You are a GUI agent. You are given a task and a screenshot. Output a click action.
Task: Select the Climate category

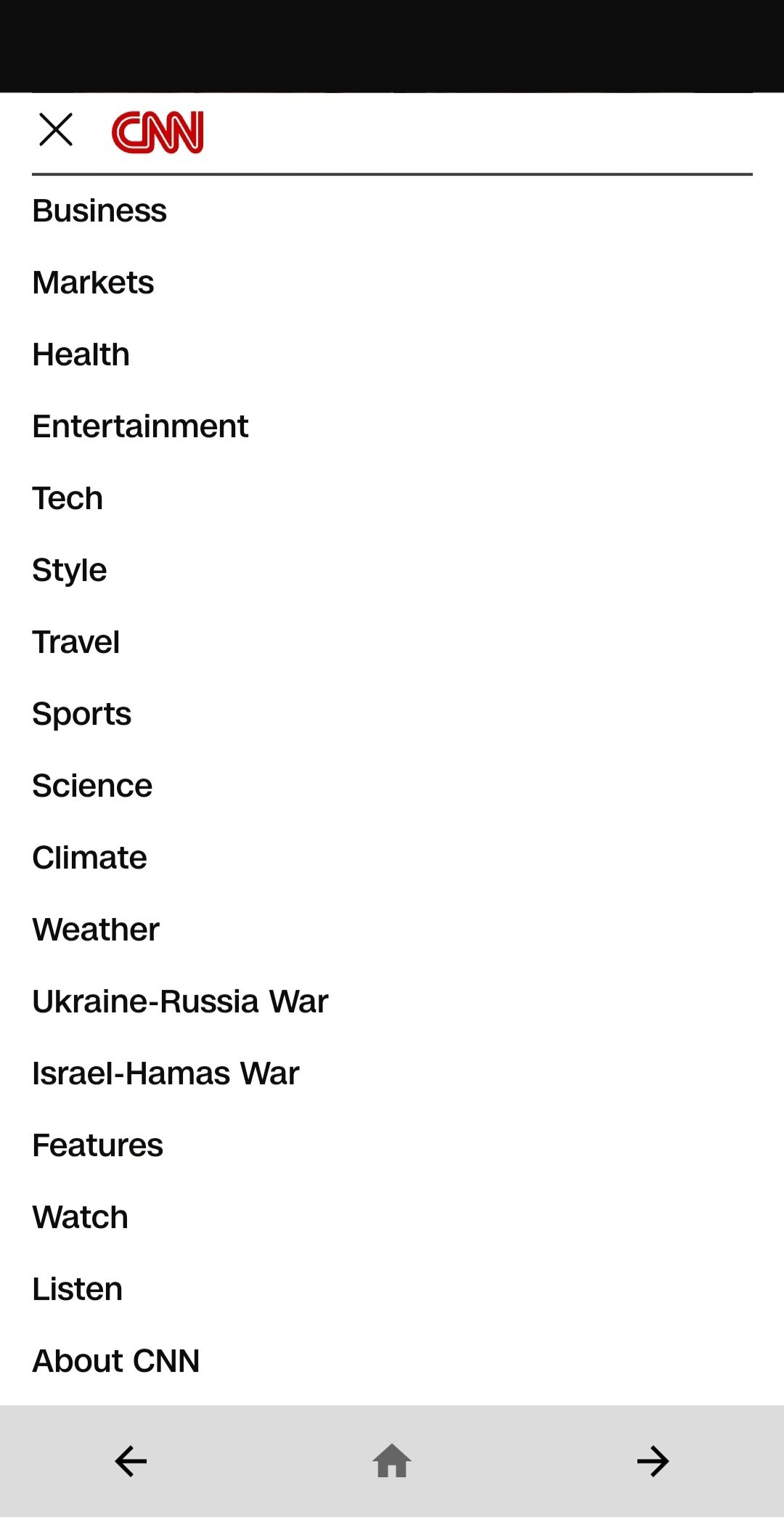89,858
